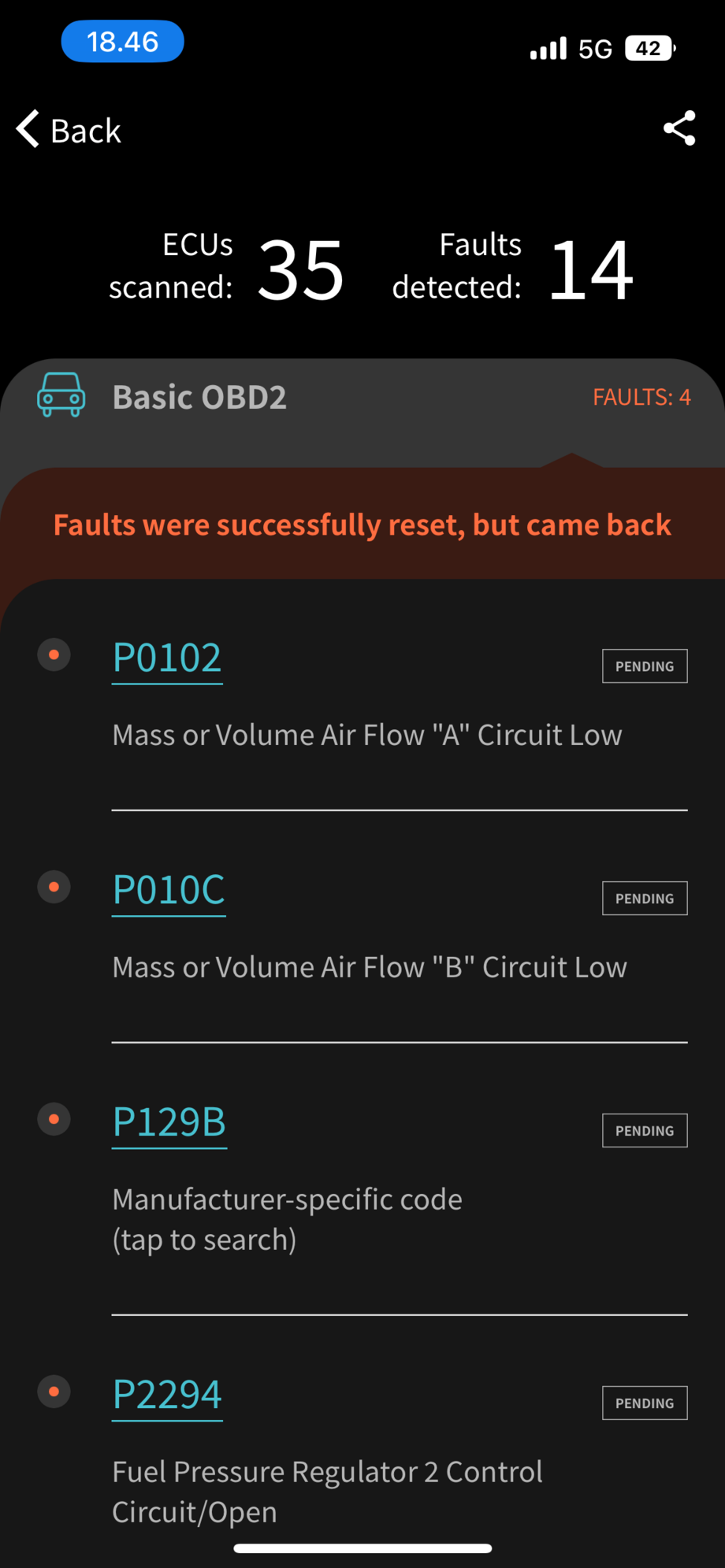Viewport: 725px width, 1568px height.
Task: Tap the blue time pill showing 18.46
Action: (x=121, y=41)
